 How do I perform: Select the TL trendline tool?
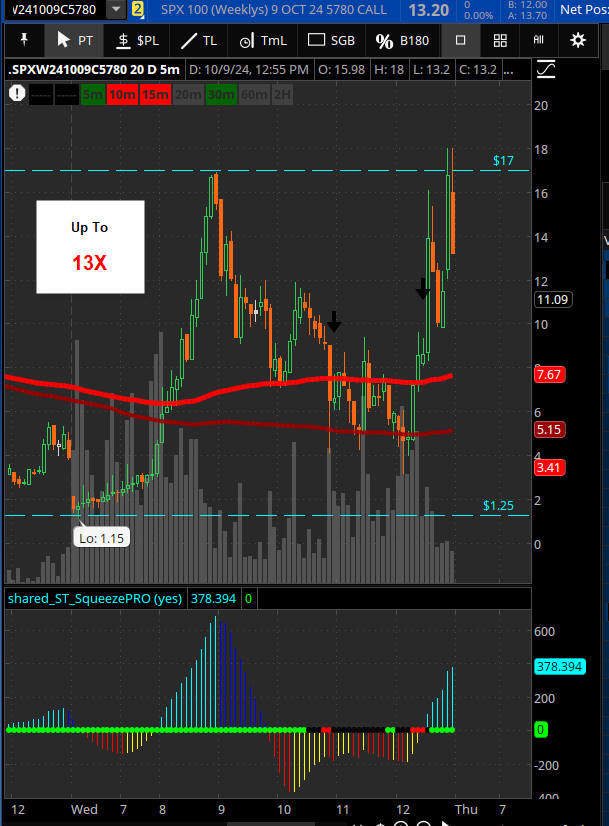[x=199, y=41]
